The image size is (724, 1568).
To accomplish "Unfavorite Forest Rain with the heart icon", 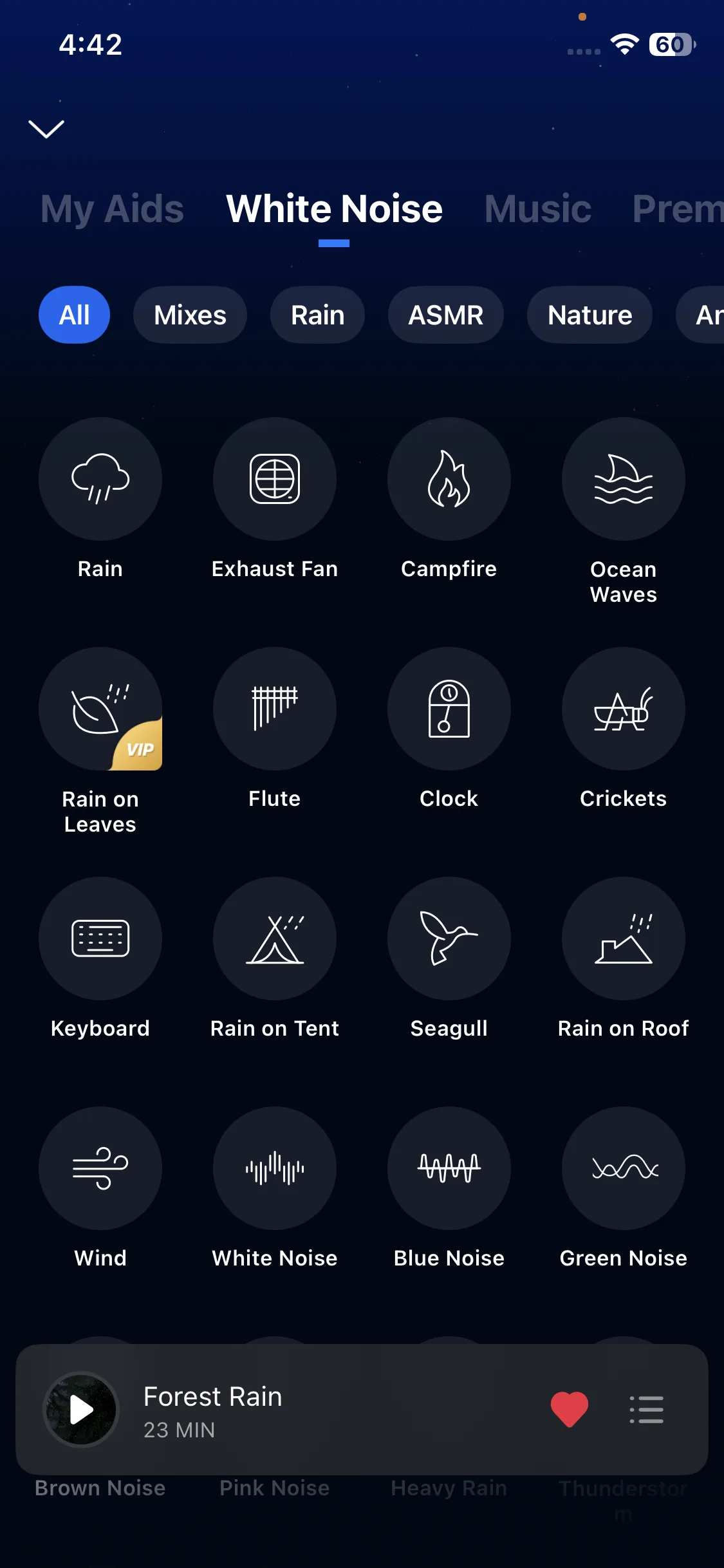I will click(570, 1409).
